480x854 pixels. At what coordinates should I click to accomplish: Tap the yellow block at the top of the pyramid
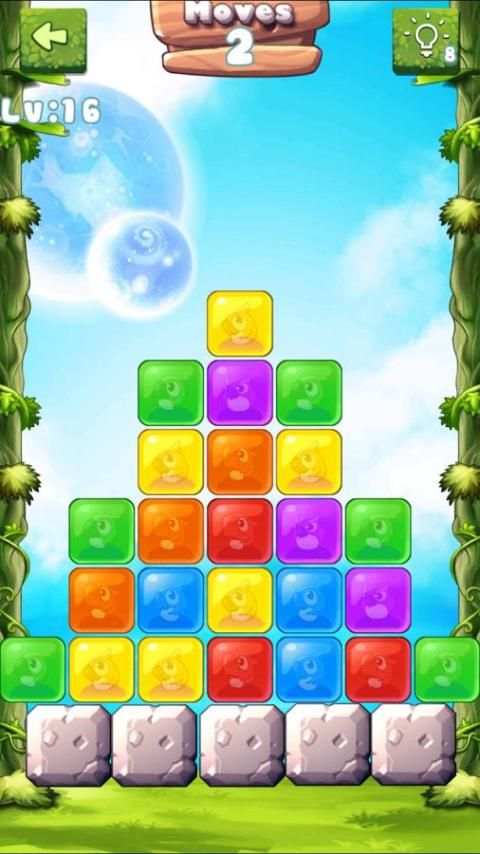click(240, 324)
